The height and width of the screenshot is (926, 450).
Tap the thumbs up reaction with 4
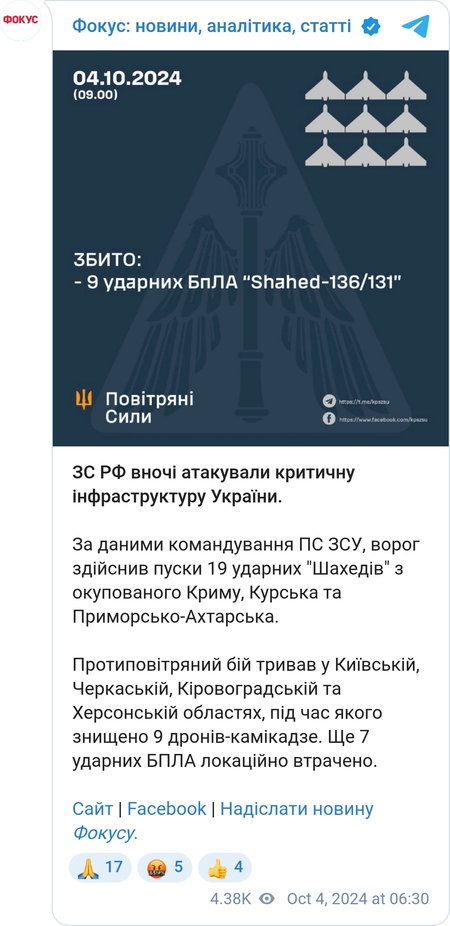pos(225,867)
